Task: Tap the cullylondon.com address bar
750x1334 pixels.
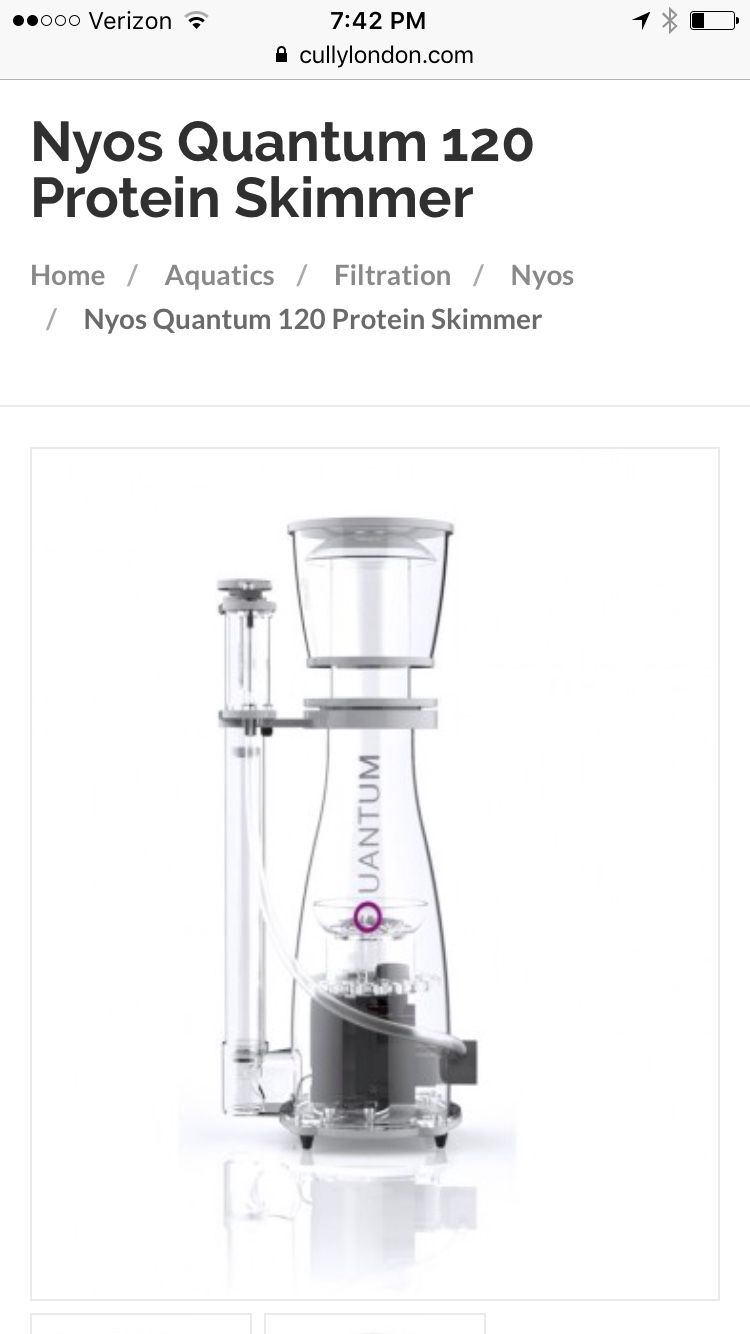Action: [375, 55]
